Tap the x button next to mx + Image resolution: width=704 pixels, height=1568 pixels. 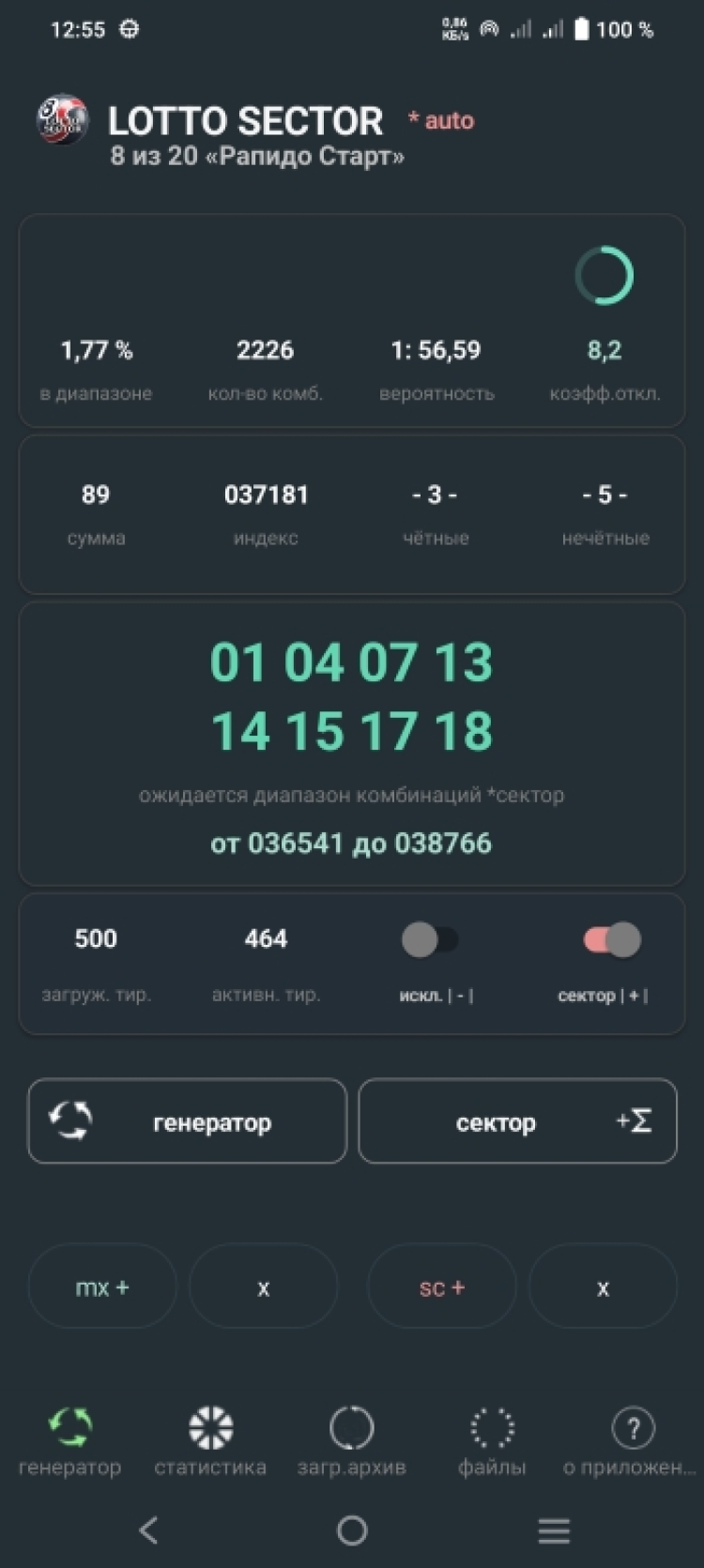click(264, 1286)
